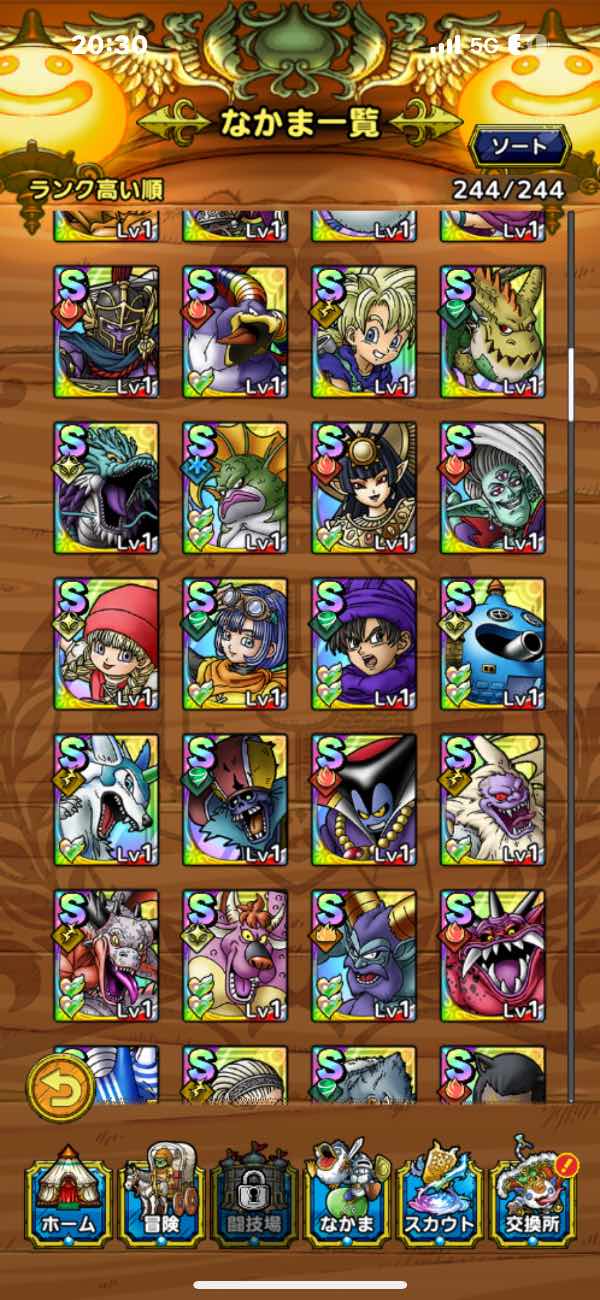600x1300 pixels.
Task: Open the スカウト tab
Action: (x=440, y=1190)
